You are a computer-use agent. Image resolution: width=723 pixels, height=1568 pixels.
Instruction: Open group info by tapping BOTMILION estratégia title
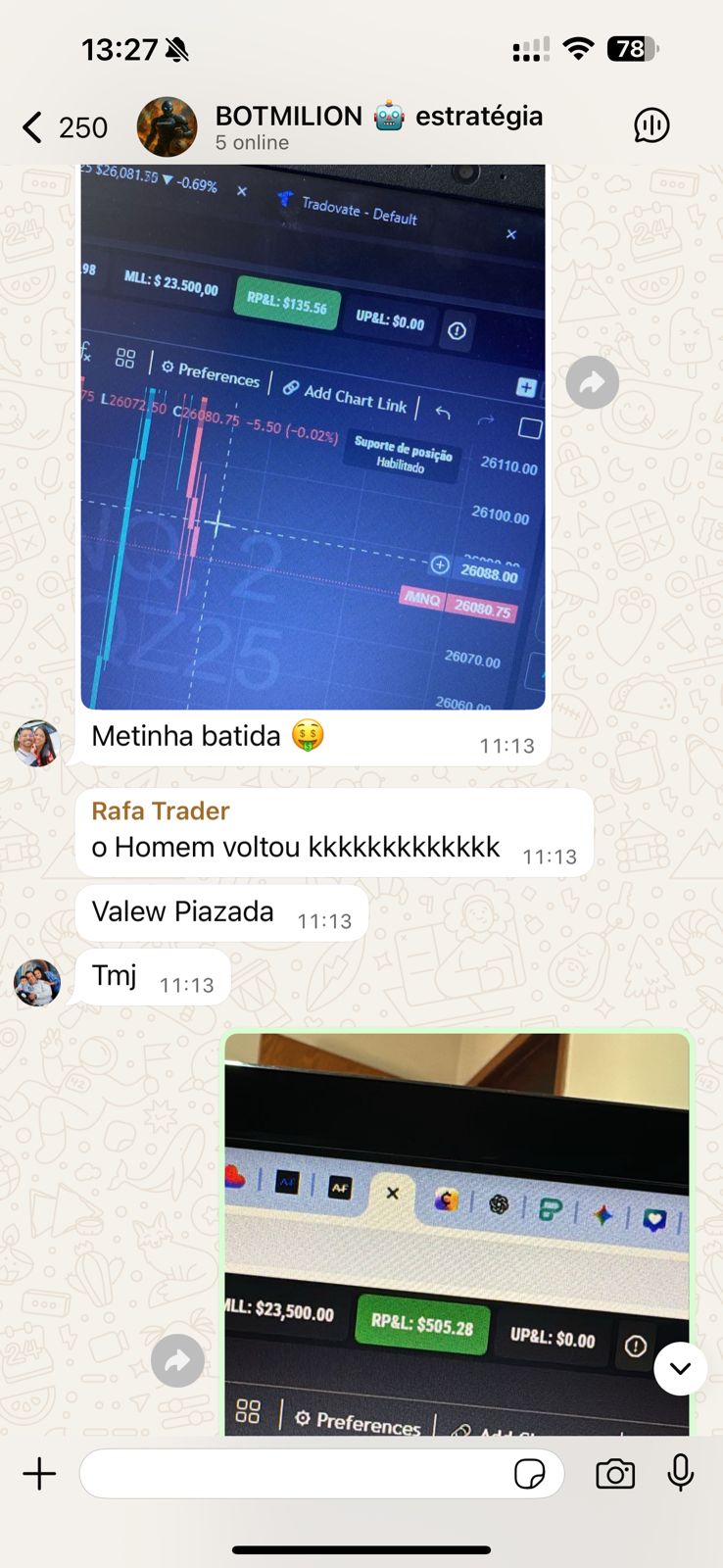(x=380, y=116)
